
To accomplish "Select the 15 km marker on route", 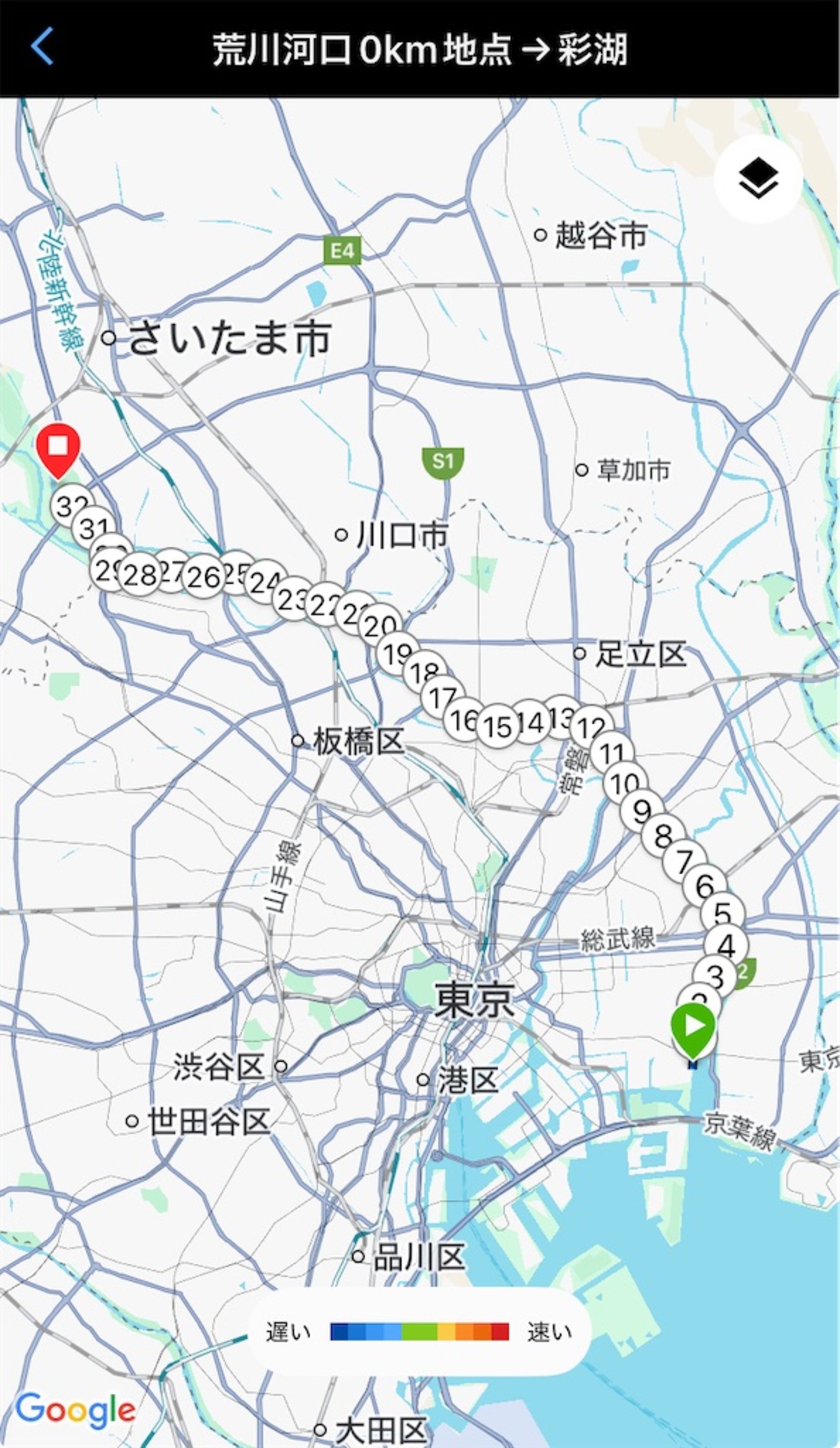I will (498, 726).
